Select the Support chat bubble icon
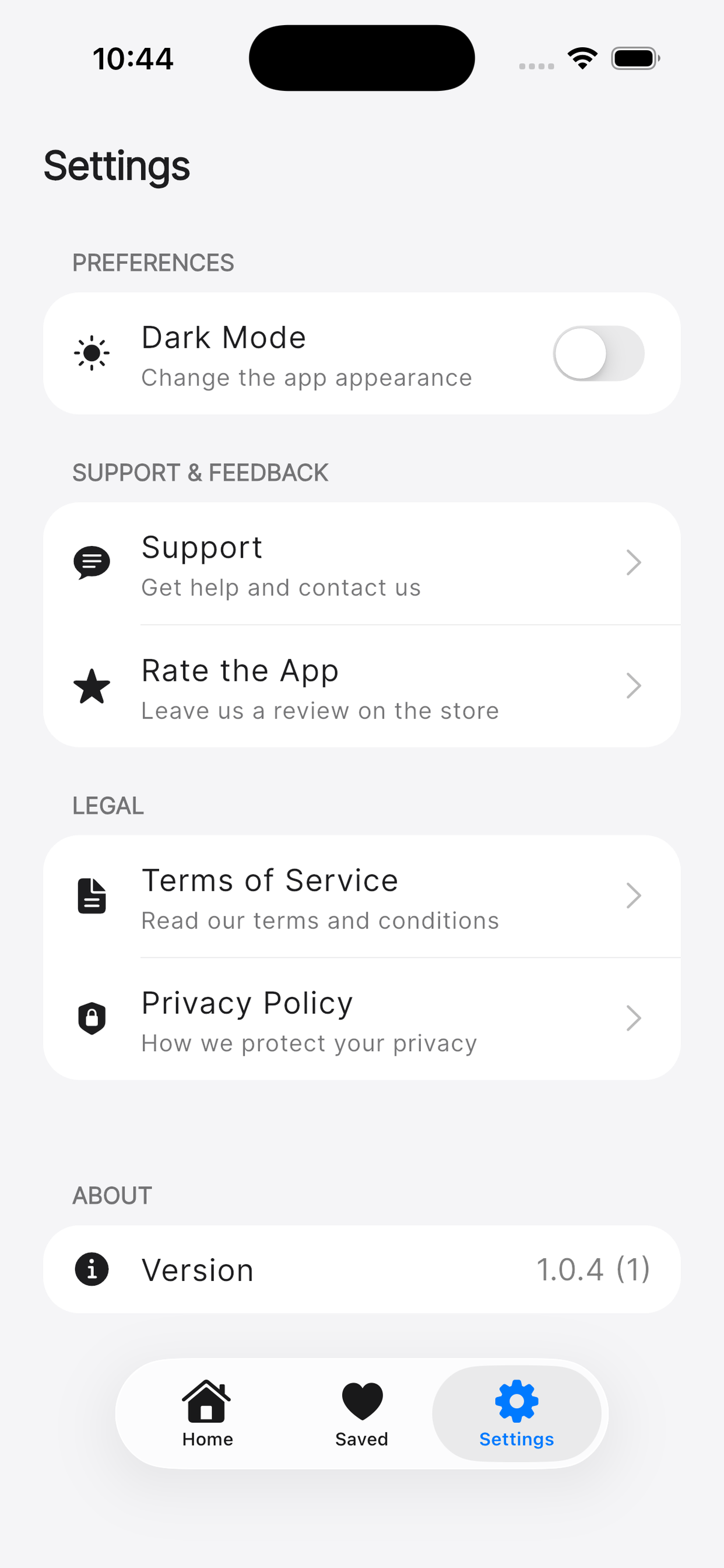Viewport: 724px width, 1568px height. 92,562
